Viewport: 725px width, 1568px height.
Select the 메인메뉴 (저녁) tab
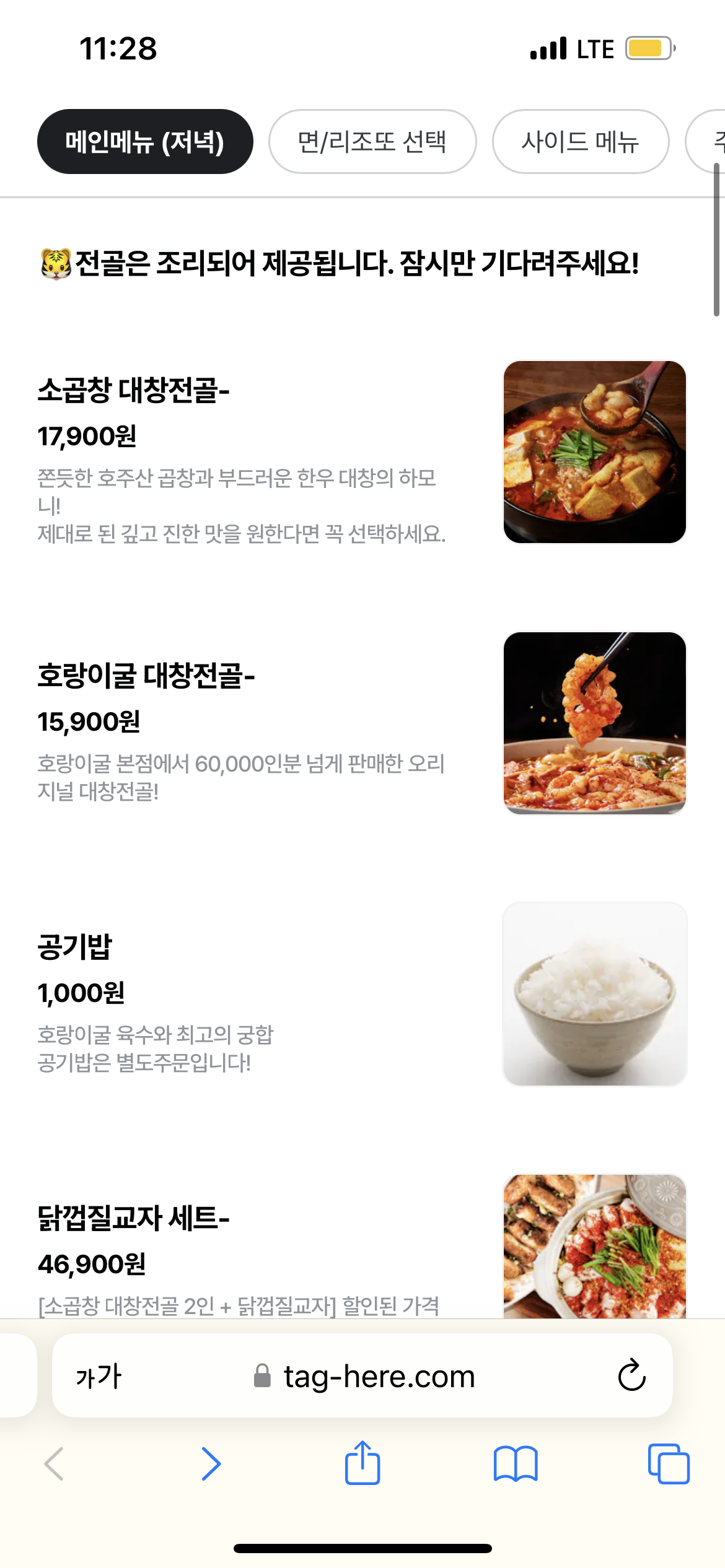tap(146, 141)
